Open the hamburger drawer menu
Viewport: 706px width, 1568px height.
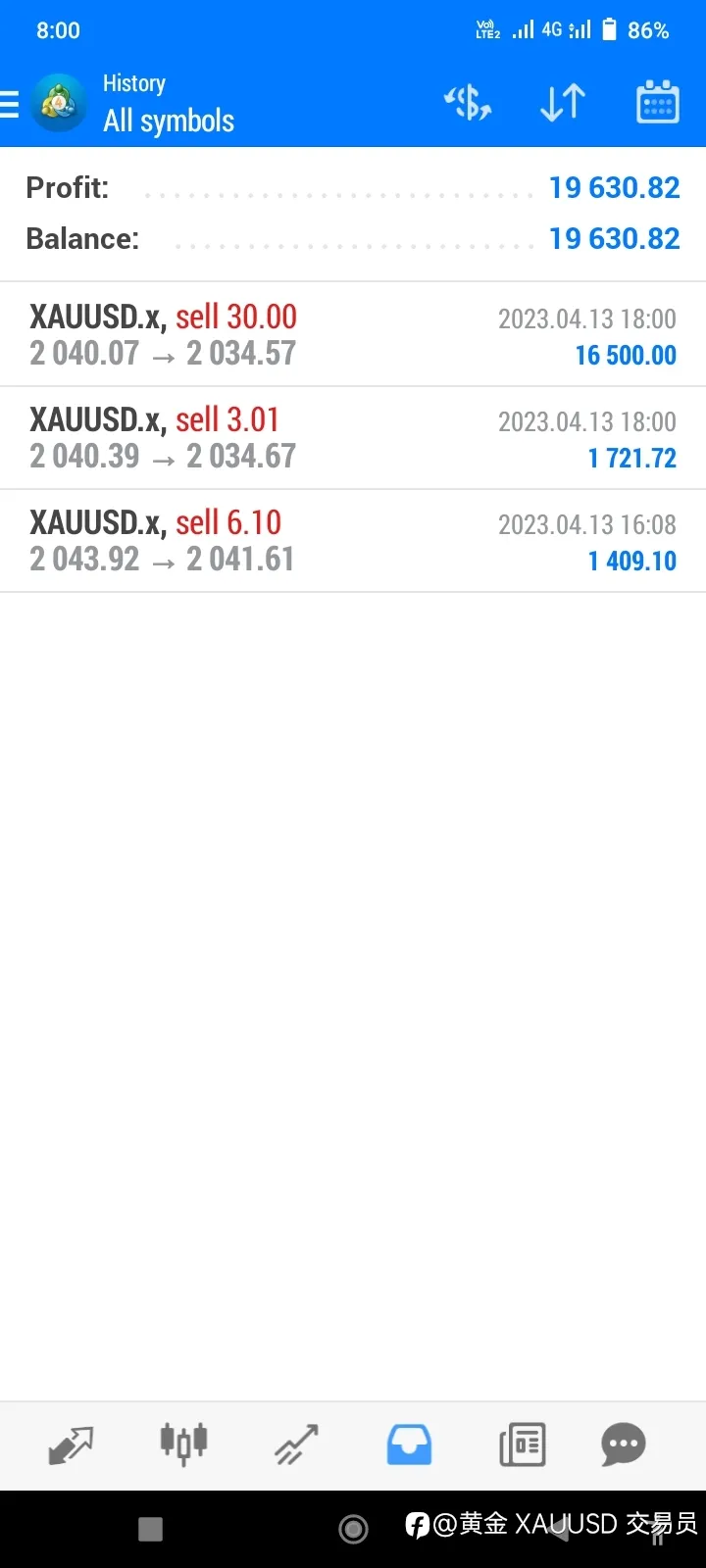[x=9, y=103]
